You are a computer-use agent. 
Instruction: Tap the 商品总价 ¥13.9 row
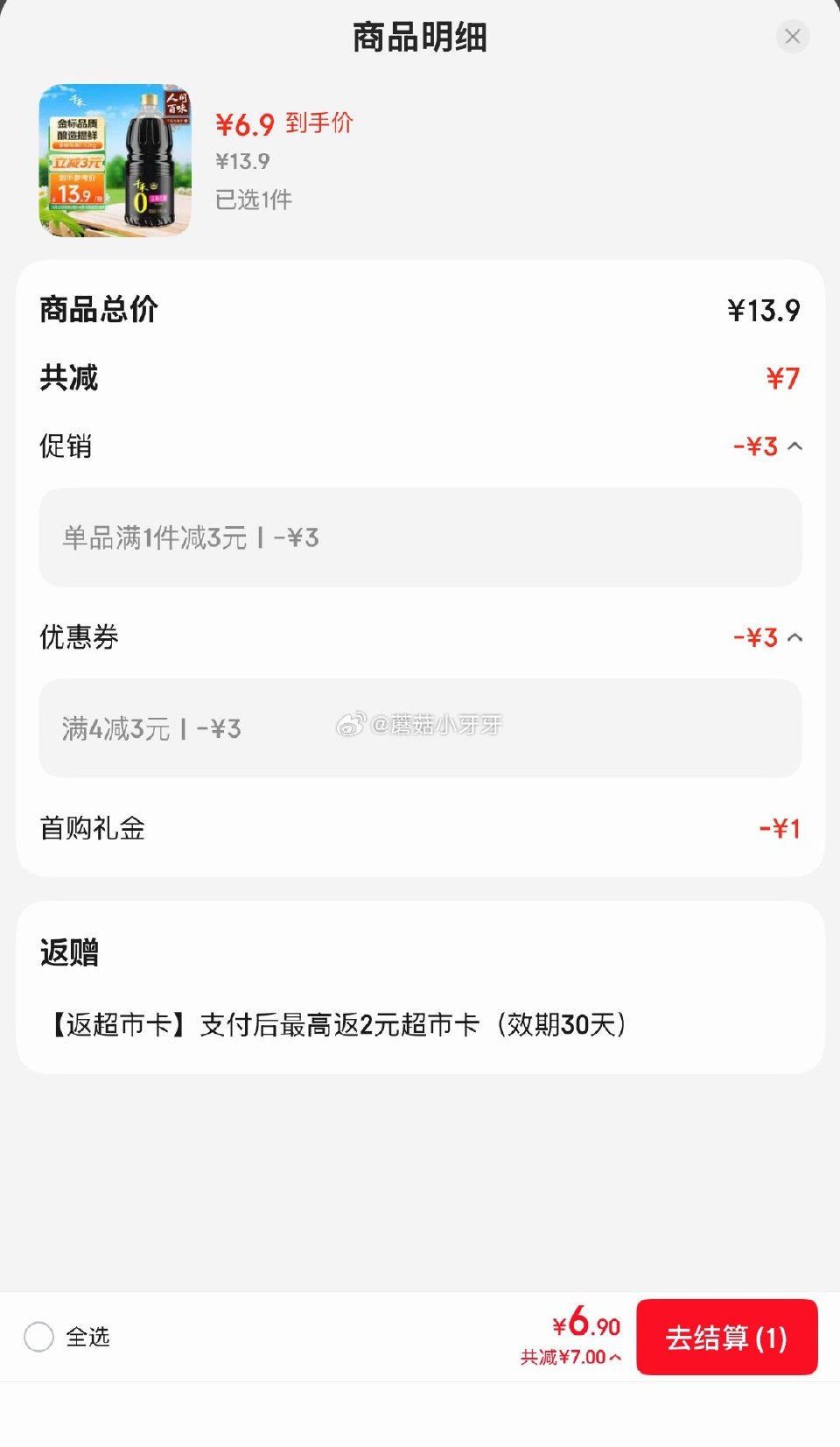(419, 311)
